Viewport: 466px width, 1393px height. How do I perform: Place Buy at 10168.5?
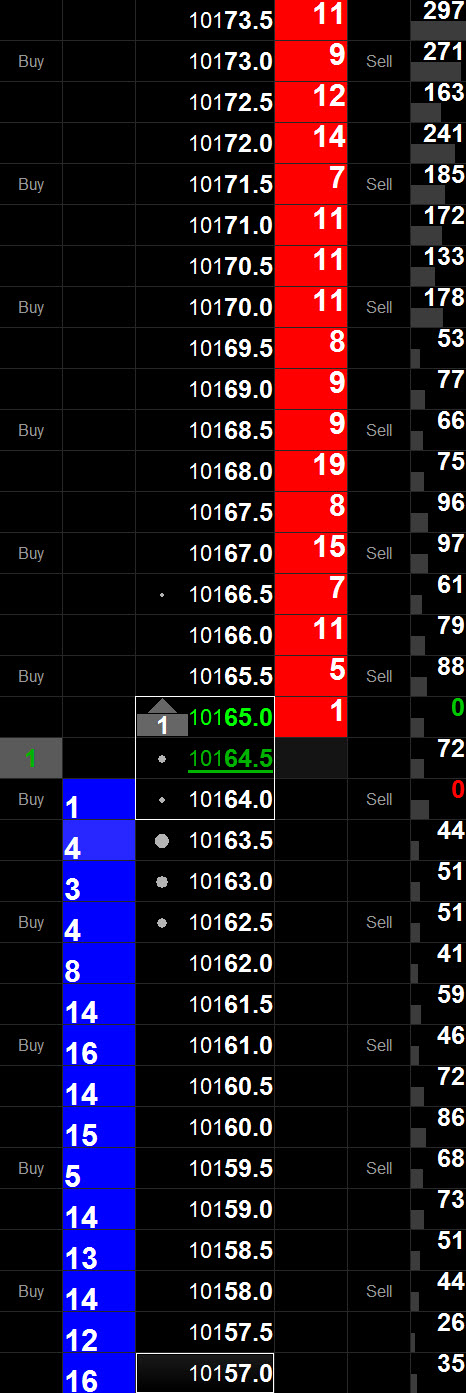pos(31,430)
